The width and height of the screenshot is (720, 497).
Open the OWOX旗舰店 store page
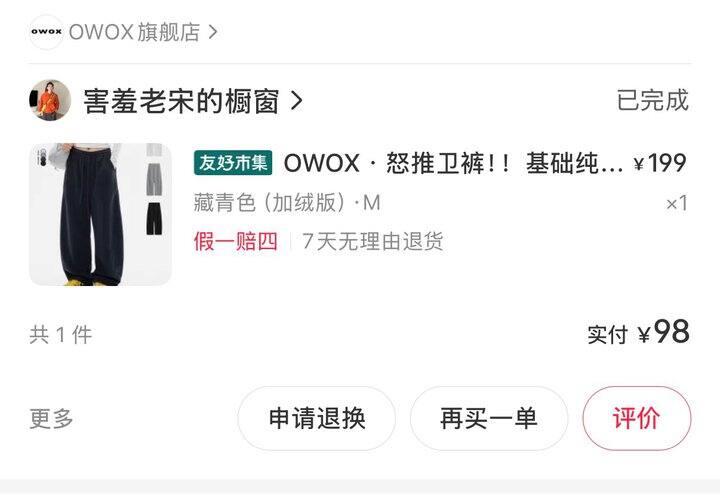click(x=123, y=32)
